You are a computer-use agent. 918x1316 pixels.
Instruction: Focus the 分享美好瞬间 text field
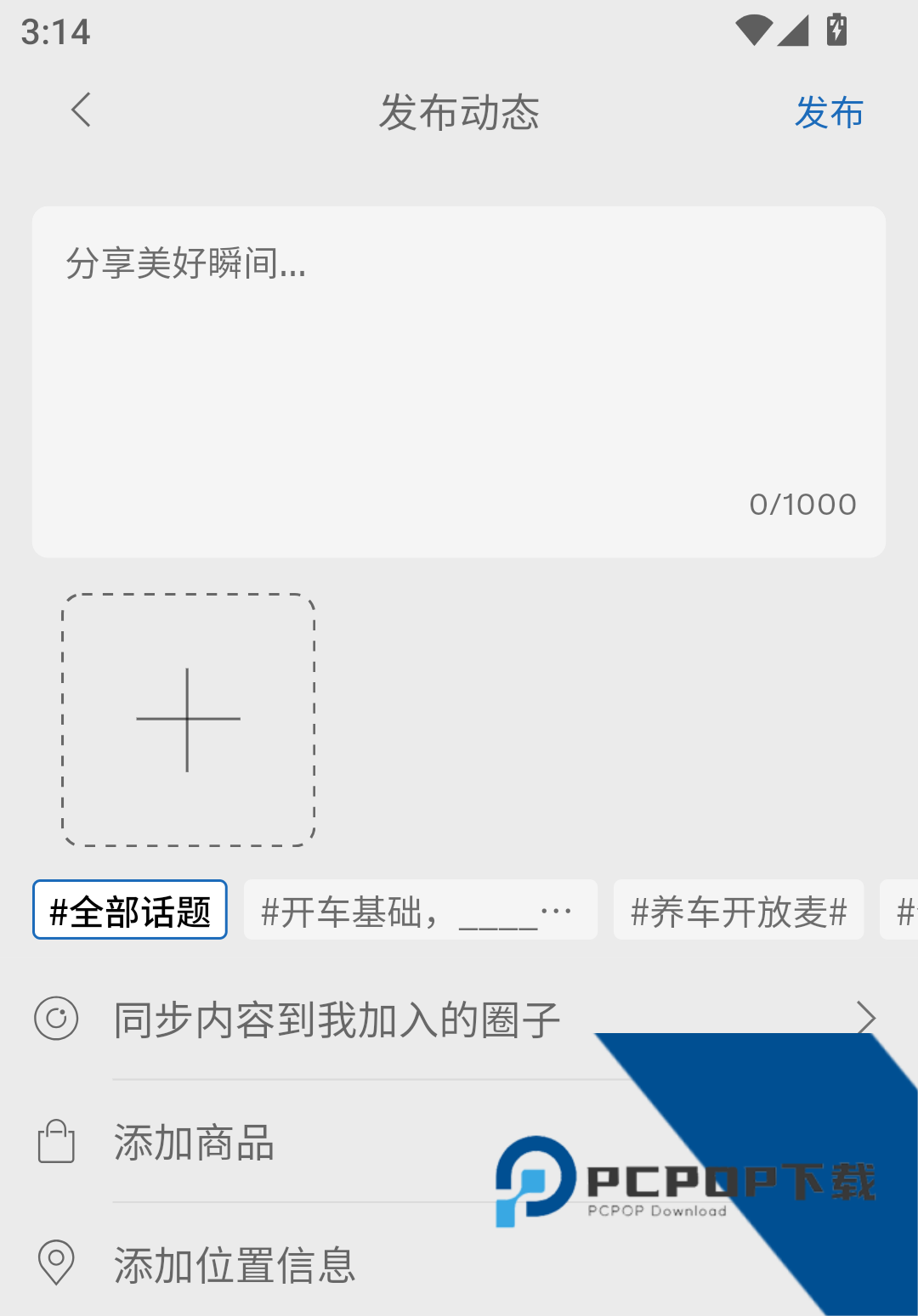(459, 381)
